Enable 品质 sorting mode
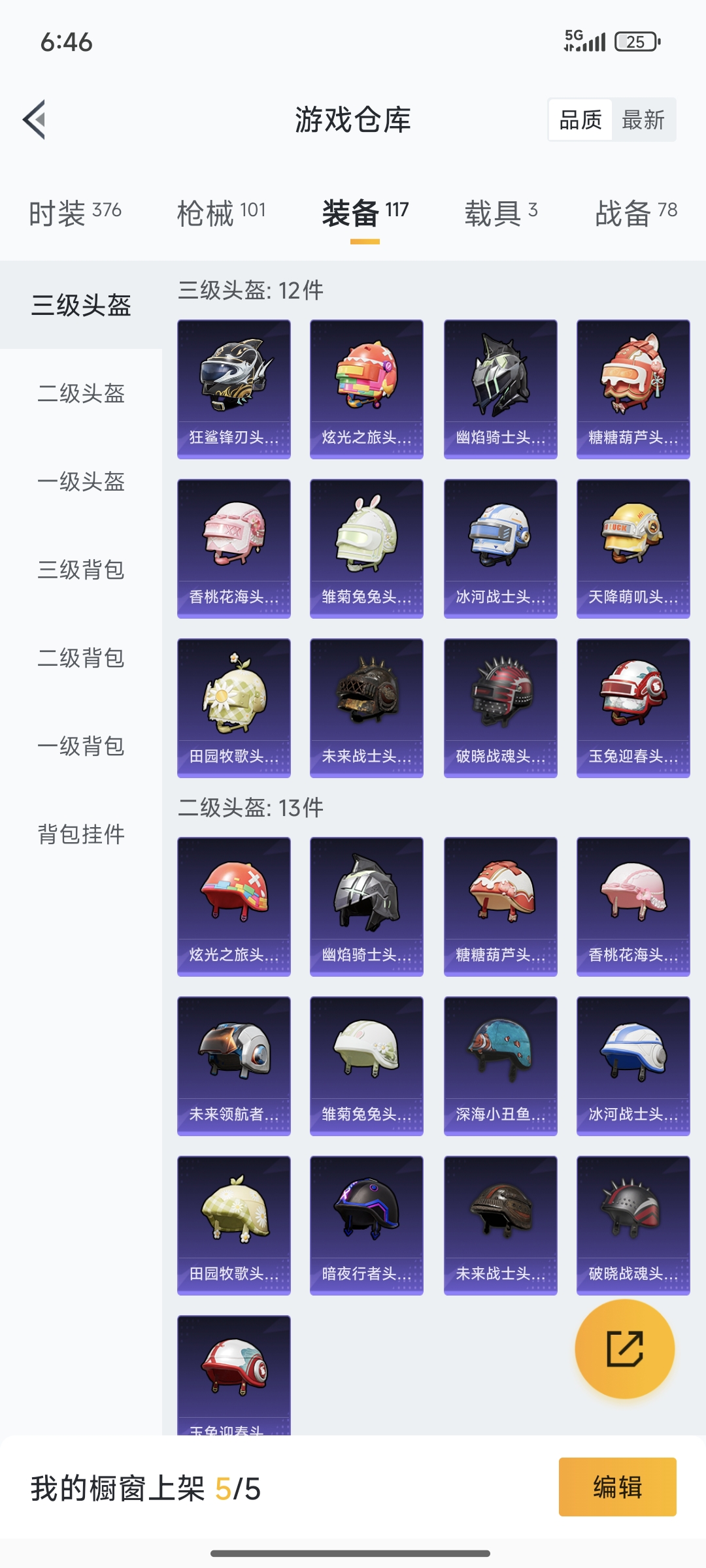The image size is (706, 1568). (x=580, y=120)
